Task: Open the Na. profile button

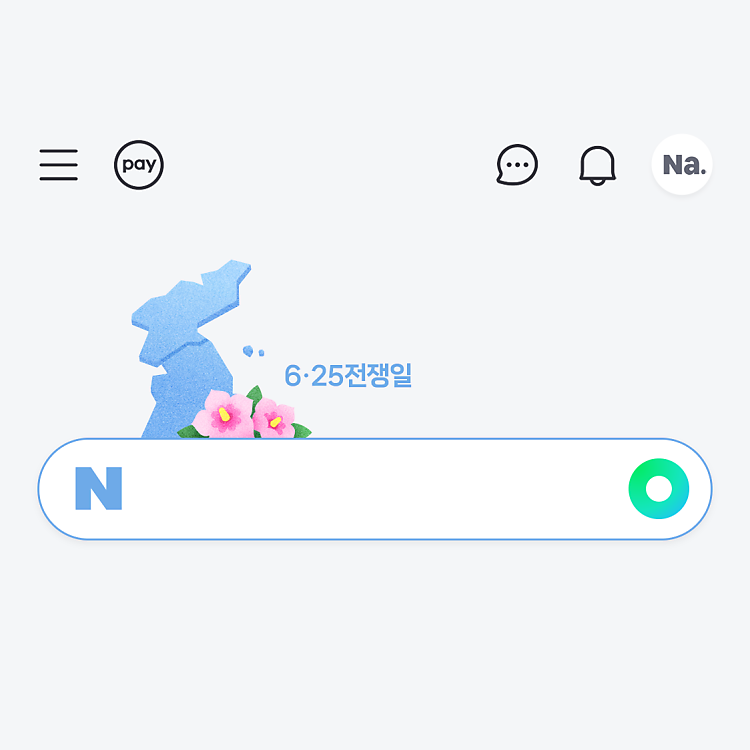Action: tap(682, 165)
